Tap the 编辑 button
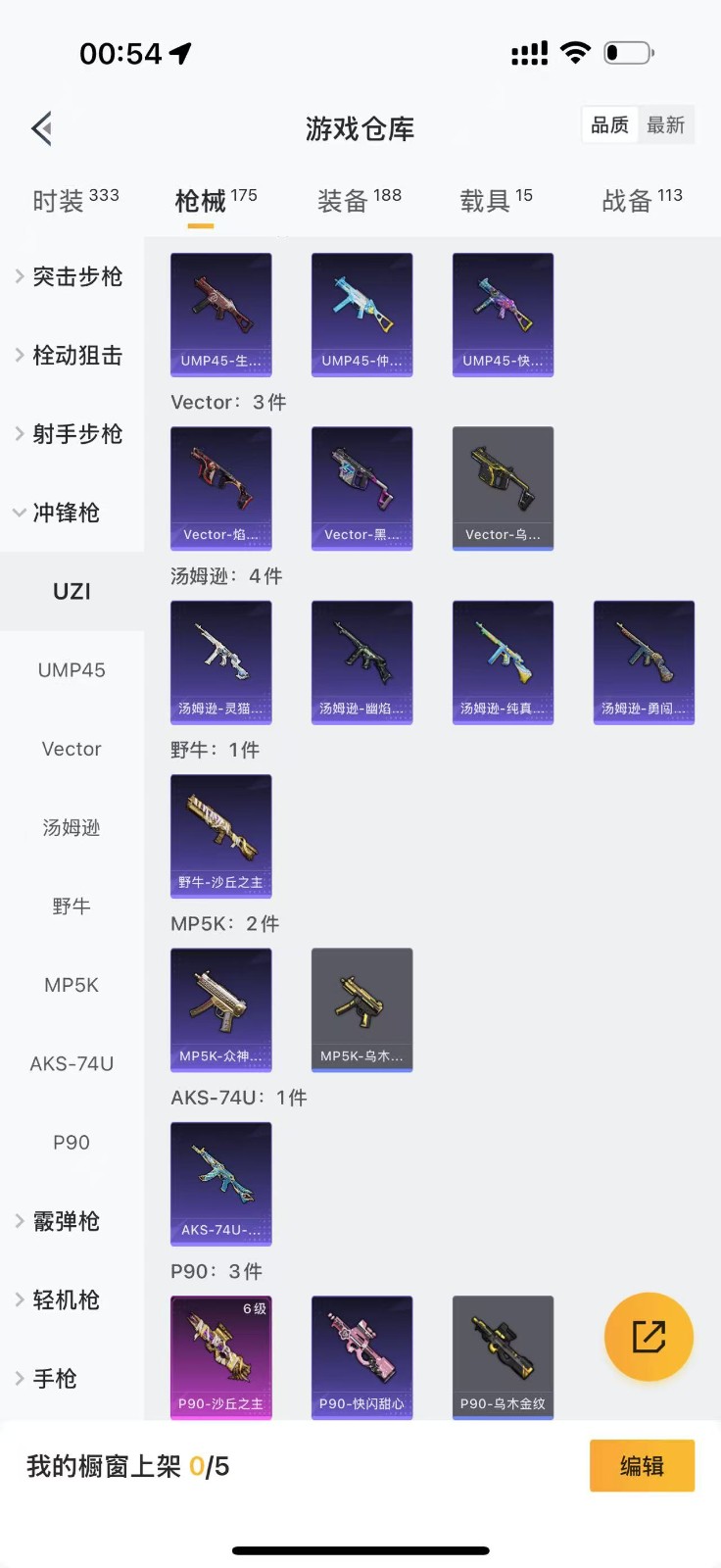Screen dimensions: 721x1568 (642, 1466)
